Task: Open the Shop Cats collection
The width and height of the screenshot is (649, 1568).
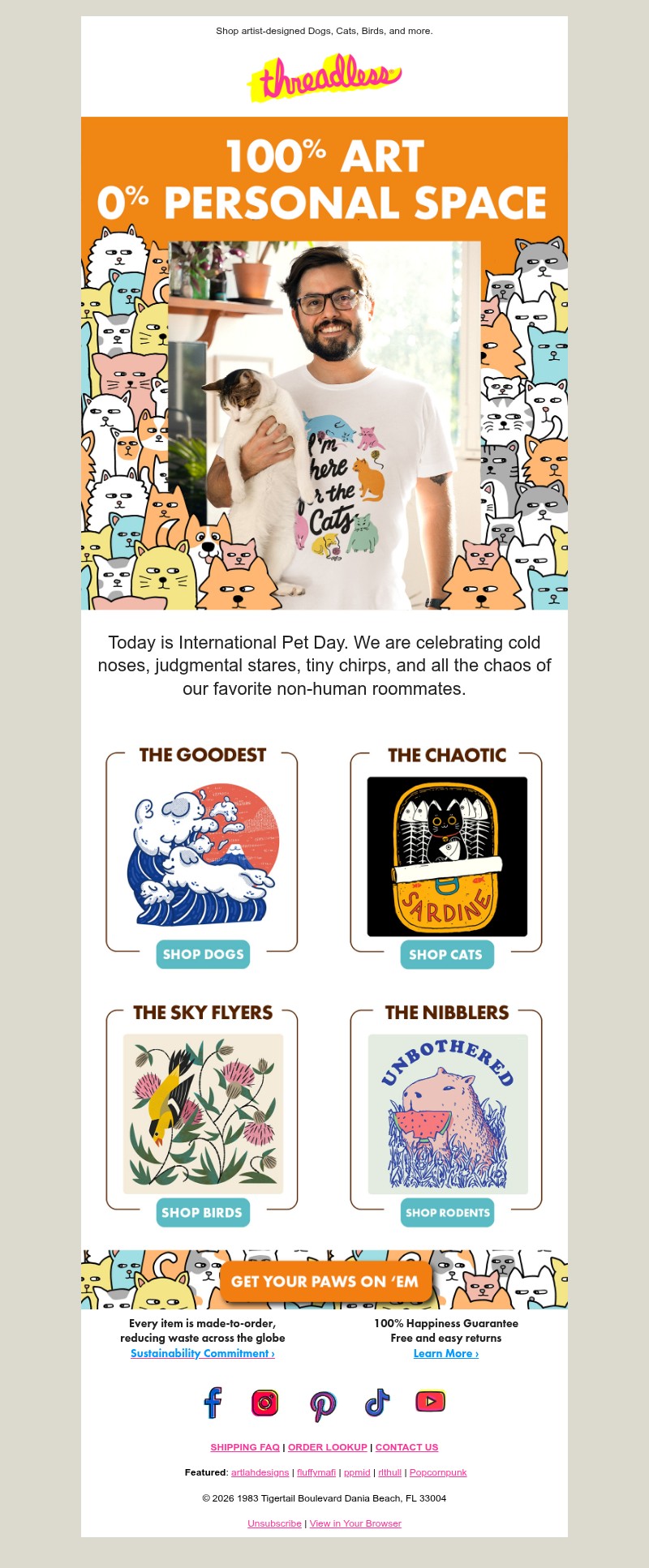Action: [446, 954]
